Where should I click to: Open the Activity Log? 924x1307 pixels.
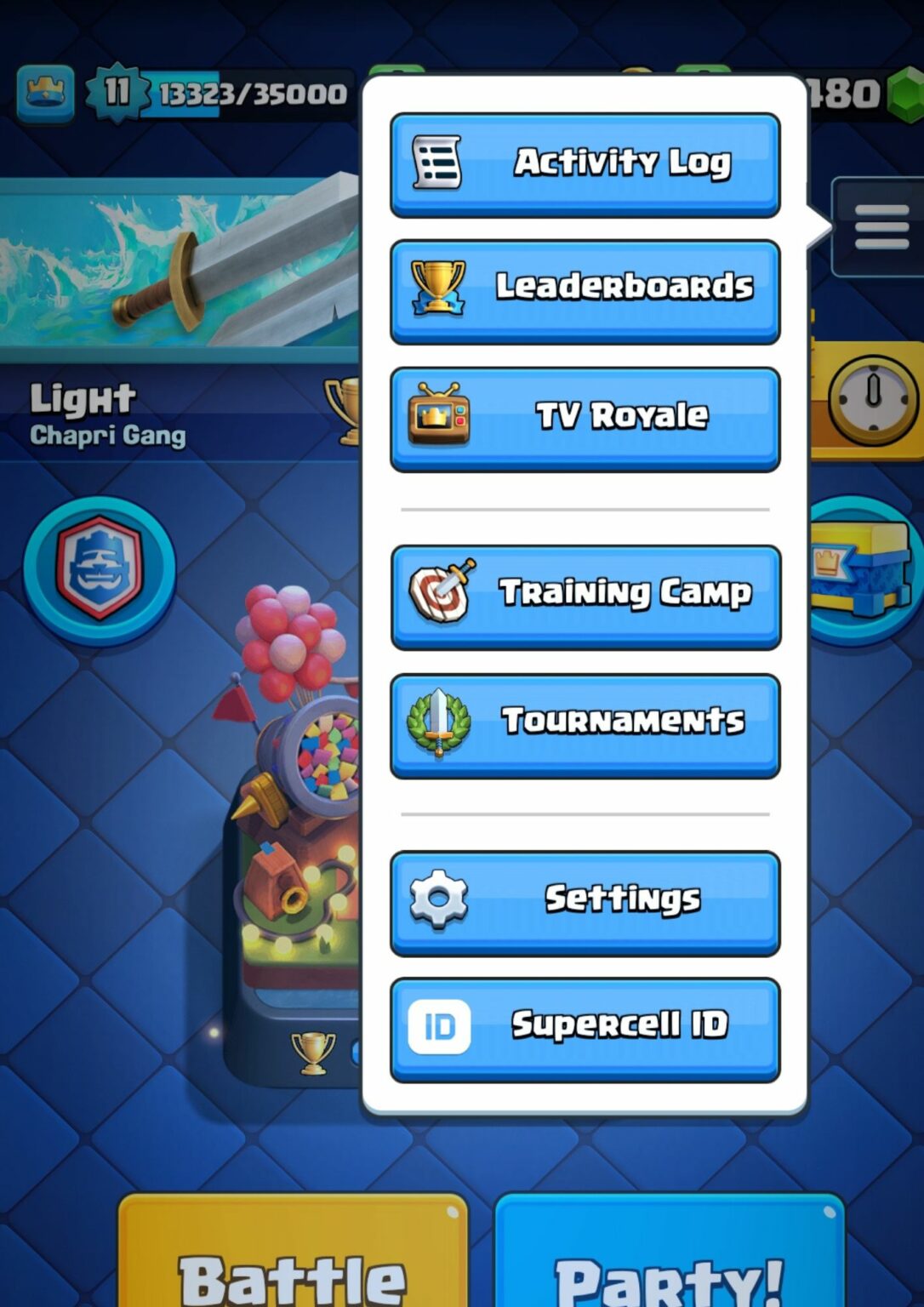pos(585,163)
